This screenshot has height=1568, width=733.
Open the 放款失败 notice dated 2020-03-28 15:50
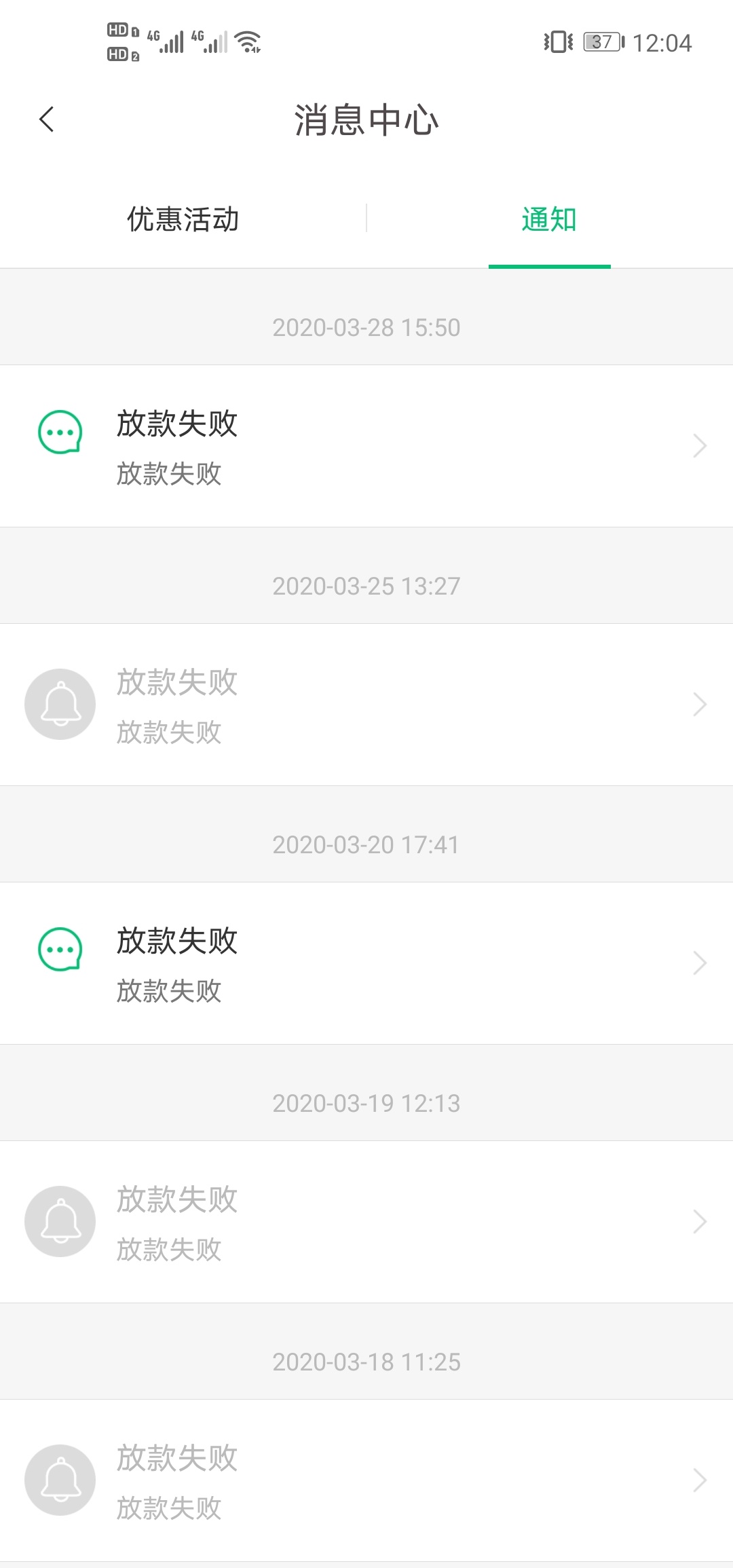click(366, 446)
